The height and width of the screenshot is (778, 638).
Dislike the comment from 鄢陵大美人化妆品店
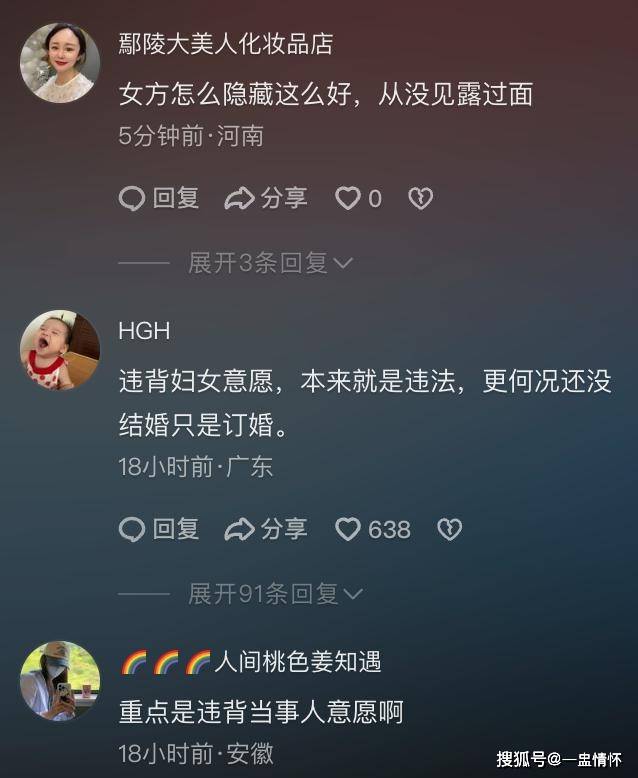tap(421, 199)
